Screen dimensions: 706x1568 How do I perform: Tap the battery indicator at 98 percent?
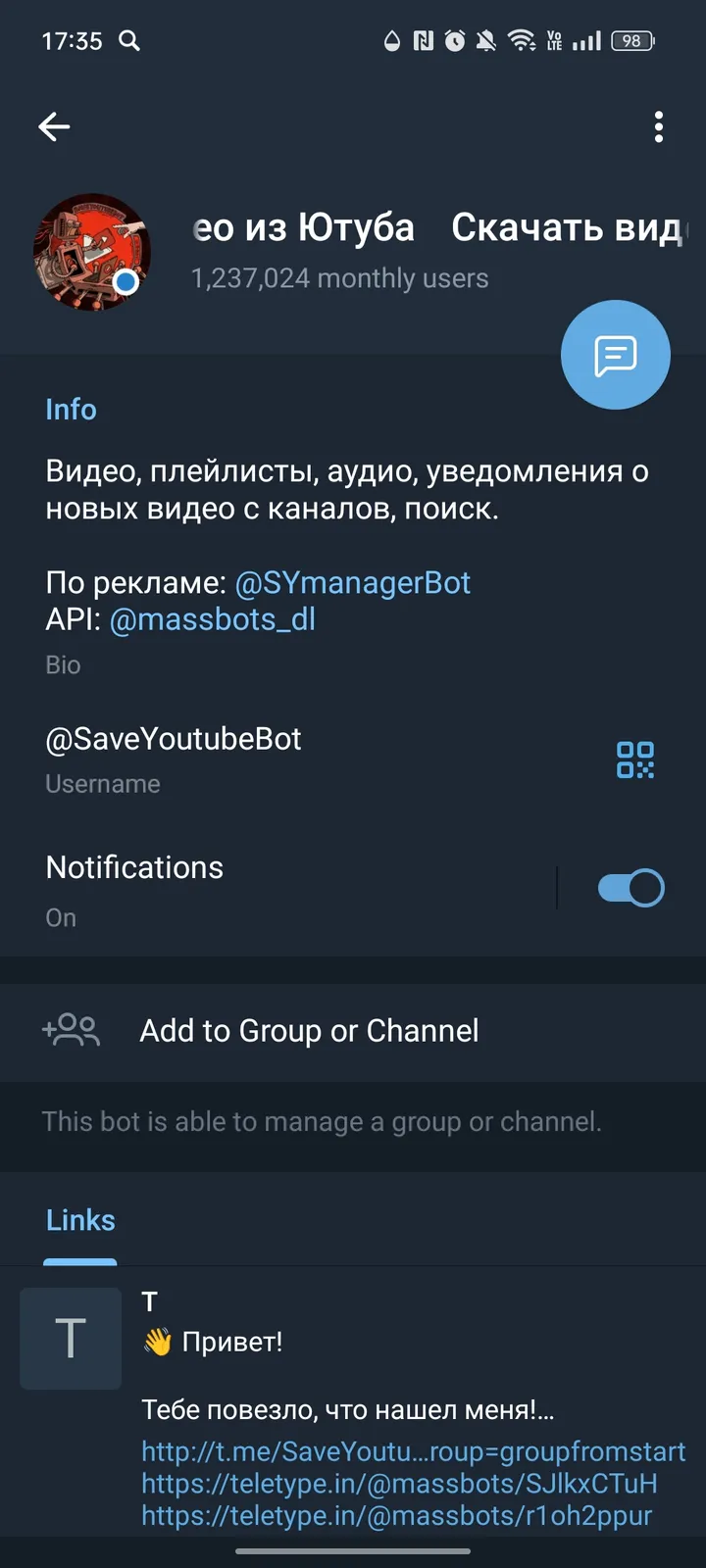(631, 41)
